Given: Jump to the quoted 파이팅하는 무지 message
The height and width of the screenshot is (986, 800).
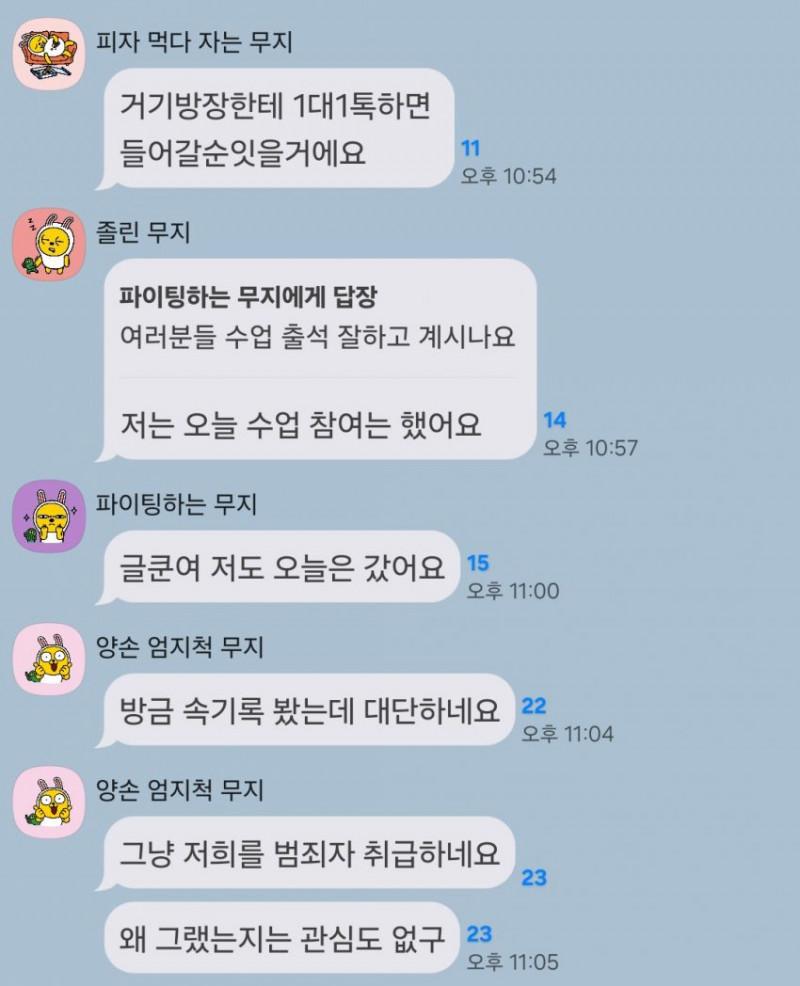Looking at the screenshot, I should 316,319.
